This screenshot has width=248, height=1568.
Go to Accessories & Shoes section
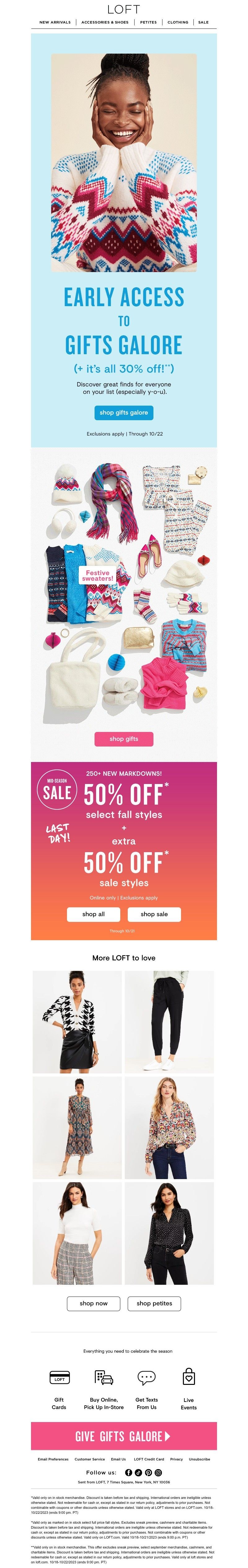pos(105,22)
